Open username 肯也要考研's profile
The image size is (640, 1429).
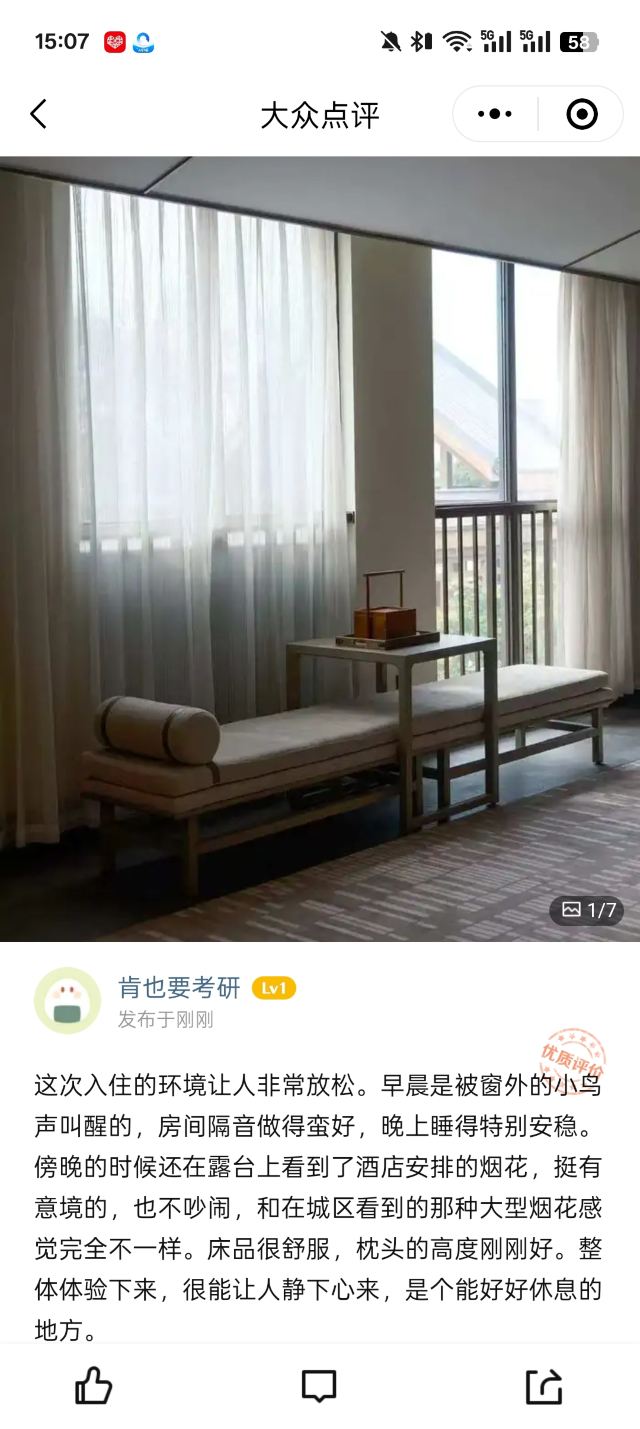(179, 988)
